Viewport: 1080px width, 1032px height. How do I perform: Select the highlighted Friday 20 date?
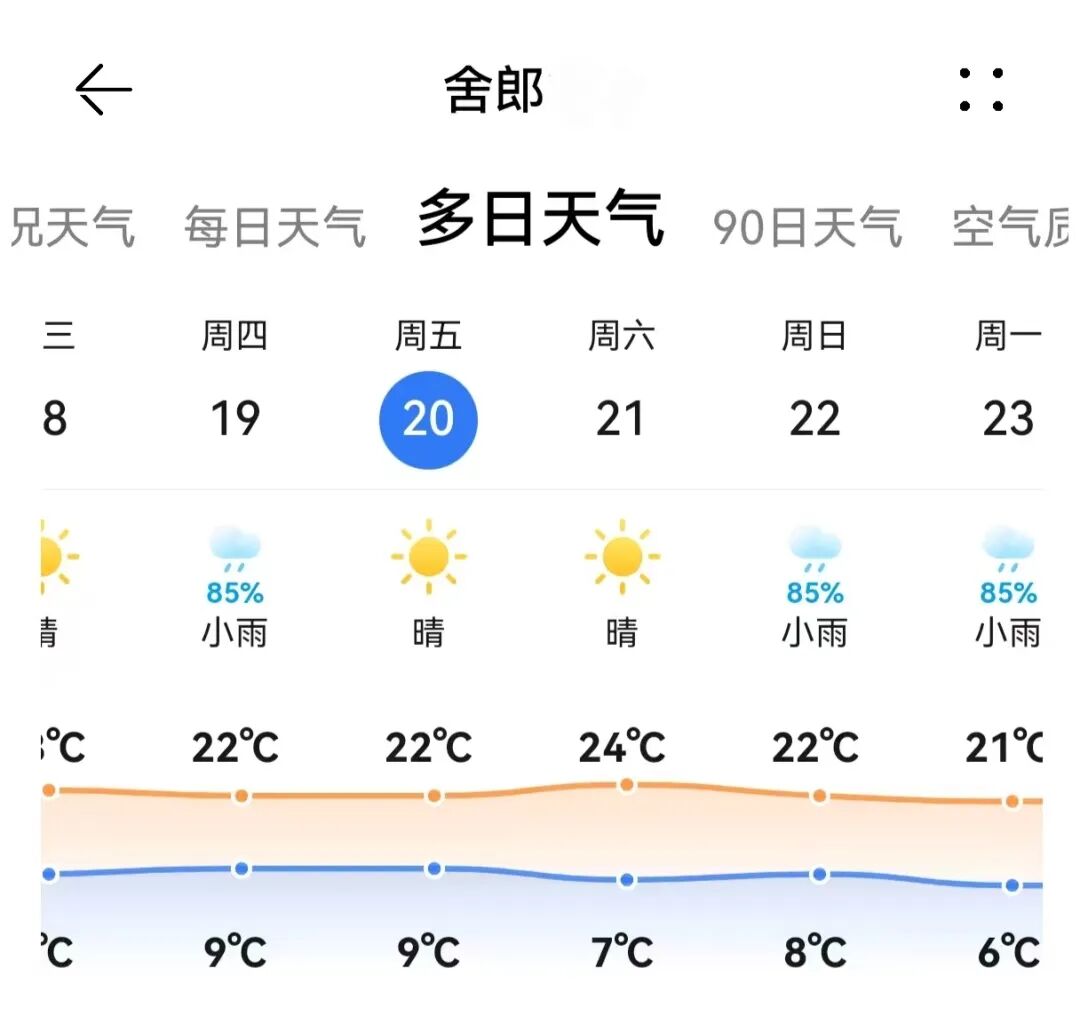pyautogui.click(x=428, y=419)
